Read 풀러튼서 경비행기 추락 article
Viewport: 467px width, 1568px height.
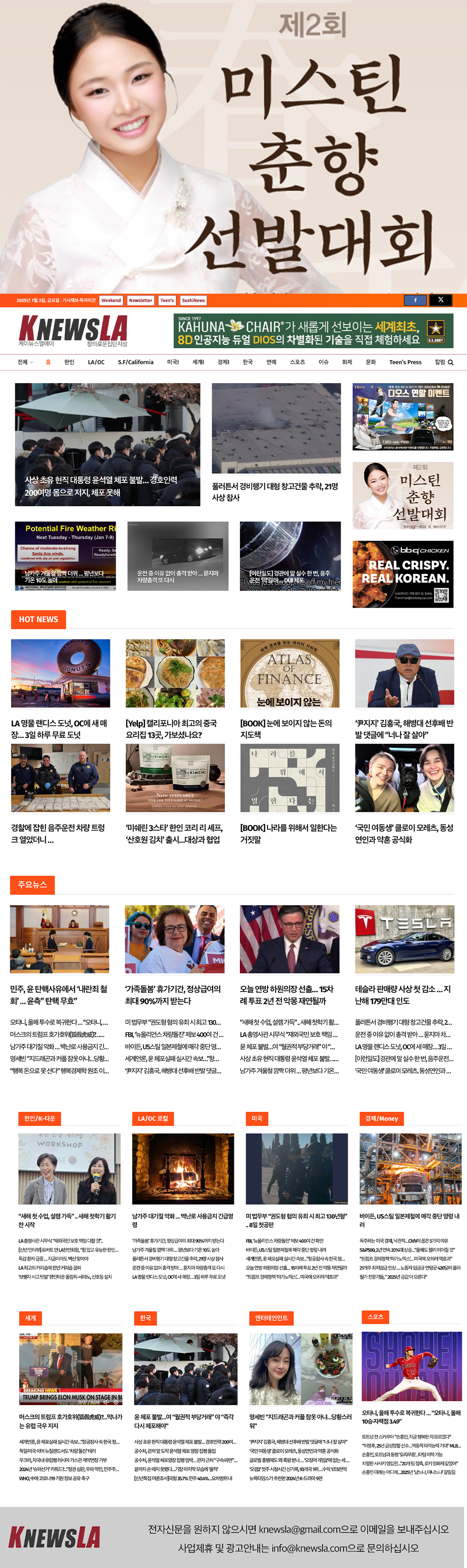(x=276, y=492)
